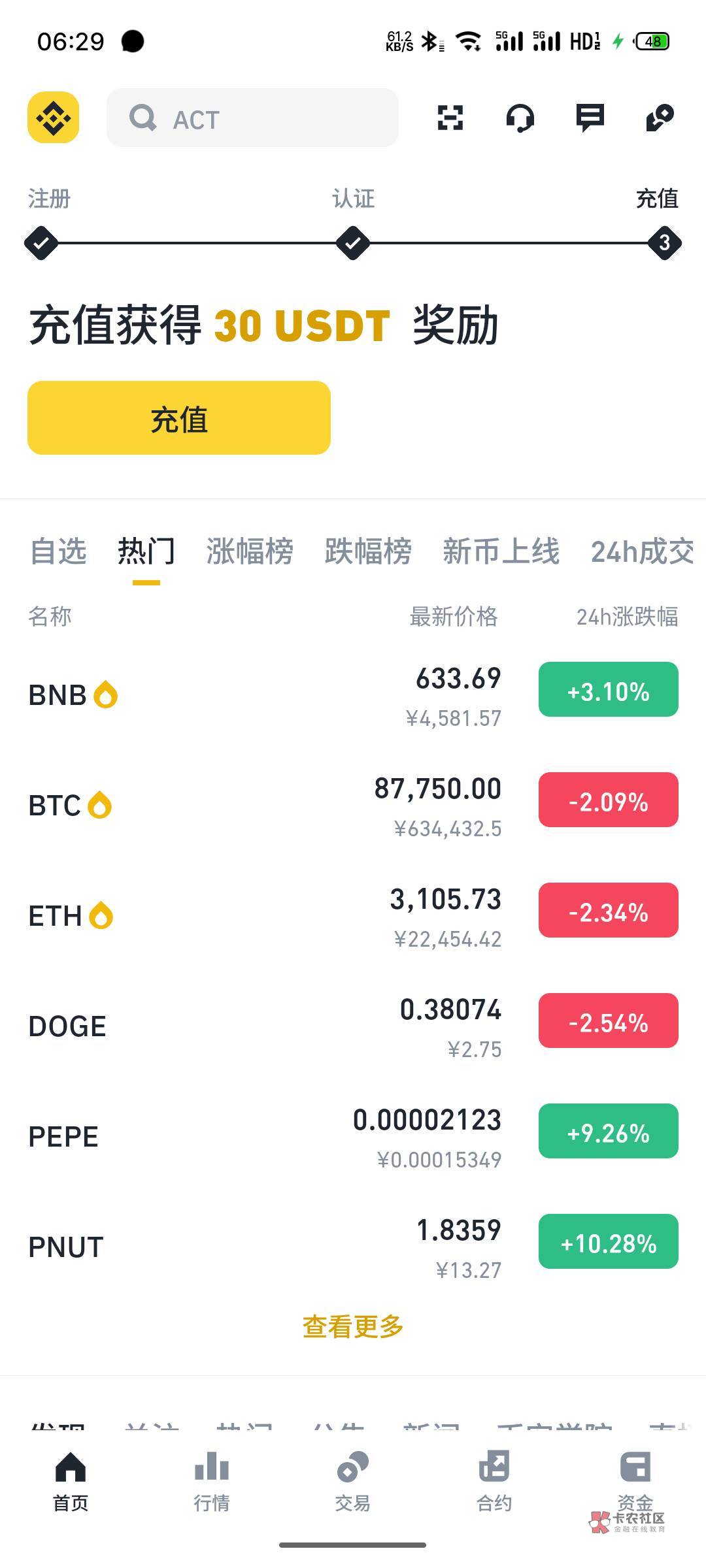Select the 热门 hot tab
The height and width of the screenshot is (1568, 706).
[146, 552]
